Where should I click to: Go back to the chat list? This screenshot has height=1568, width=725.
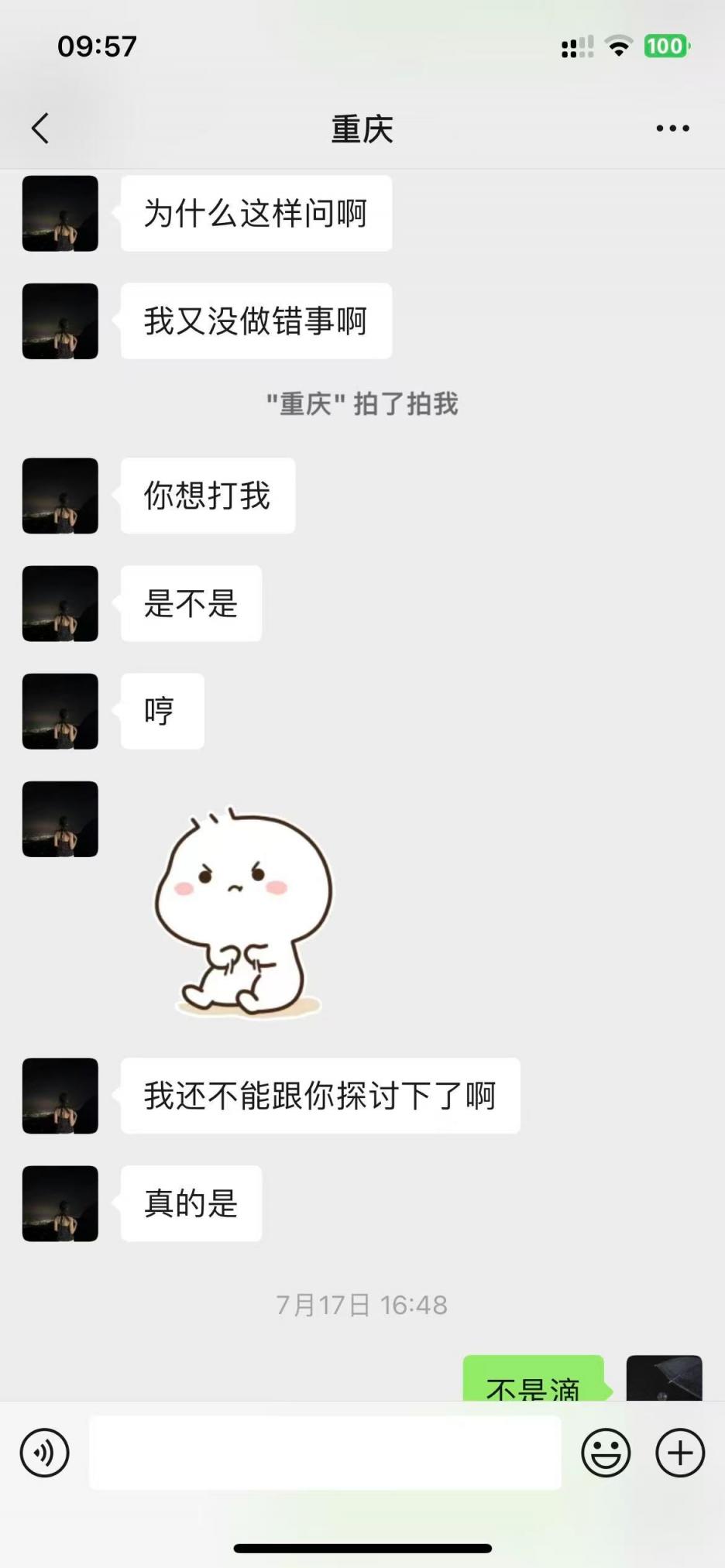pos(40,129)
